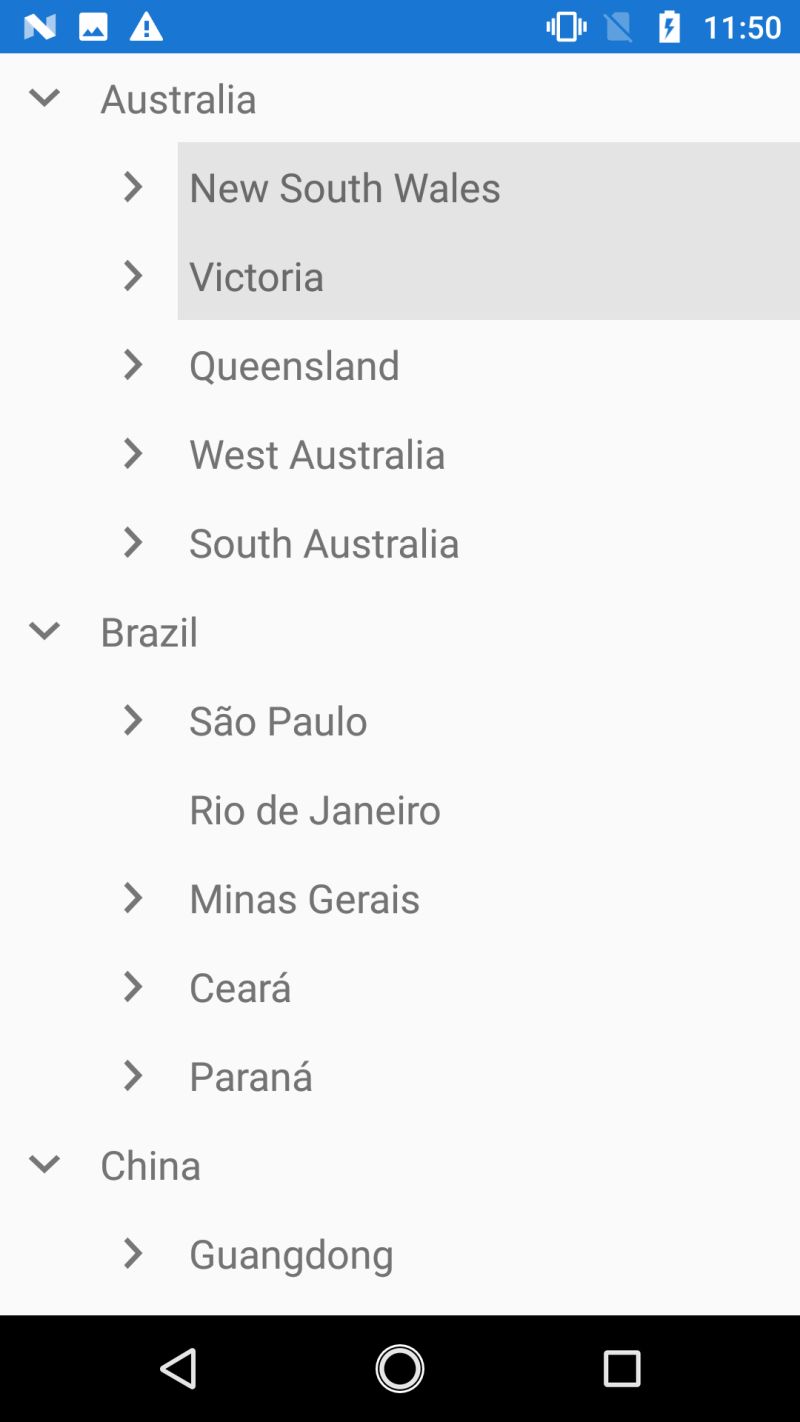Expand the Guangdong chevron

pos(133,1253)
